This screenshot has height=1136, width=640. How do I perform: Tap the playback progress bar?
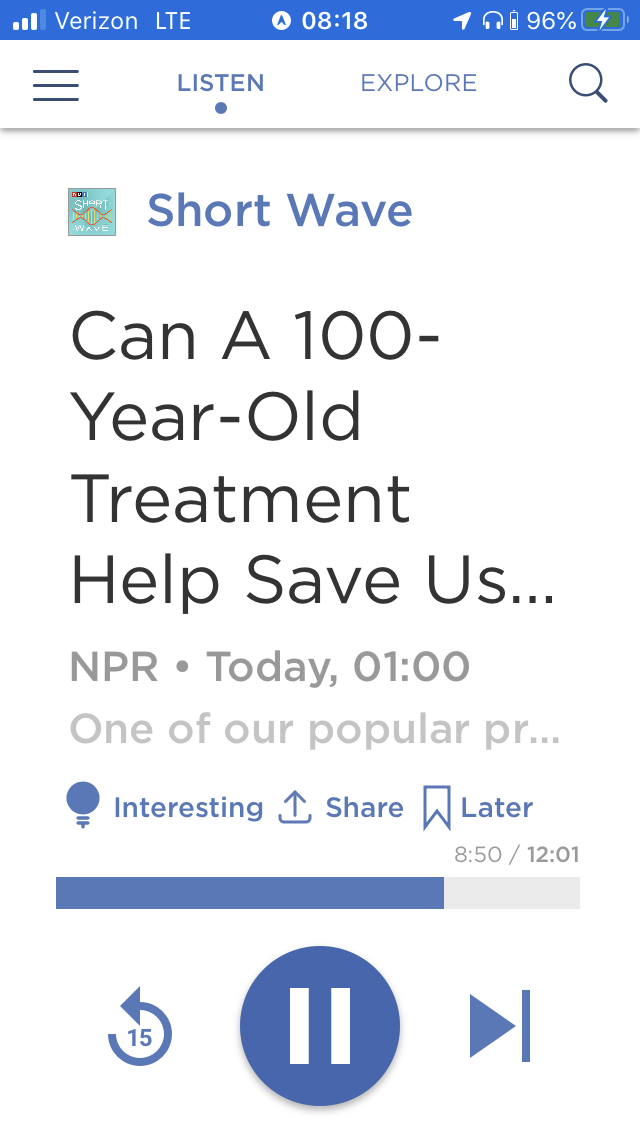pyautogui.click(x=317, y=893)
